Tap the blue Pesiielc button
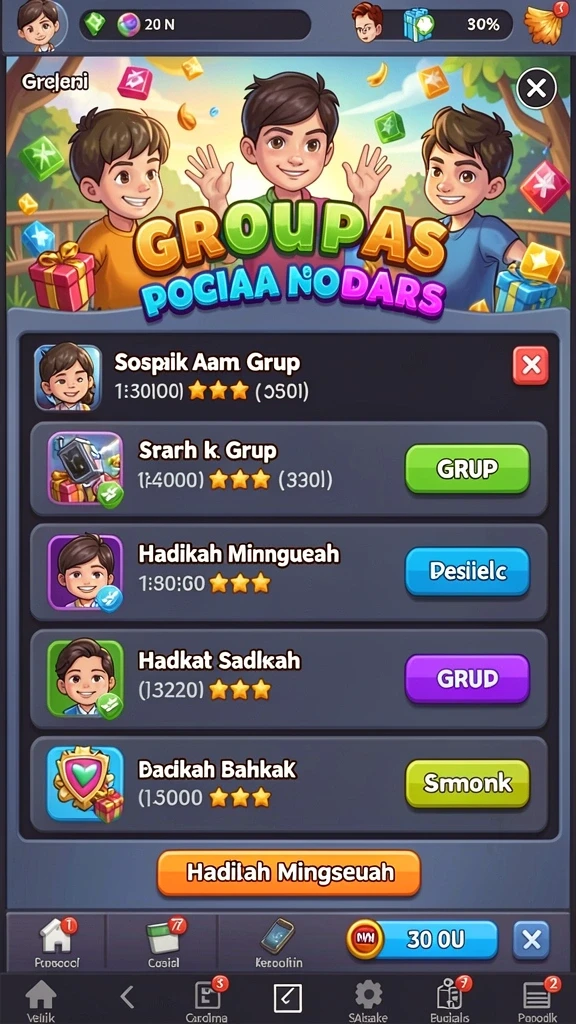 (x=467, y=571)
